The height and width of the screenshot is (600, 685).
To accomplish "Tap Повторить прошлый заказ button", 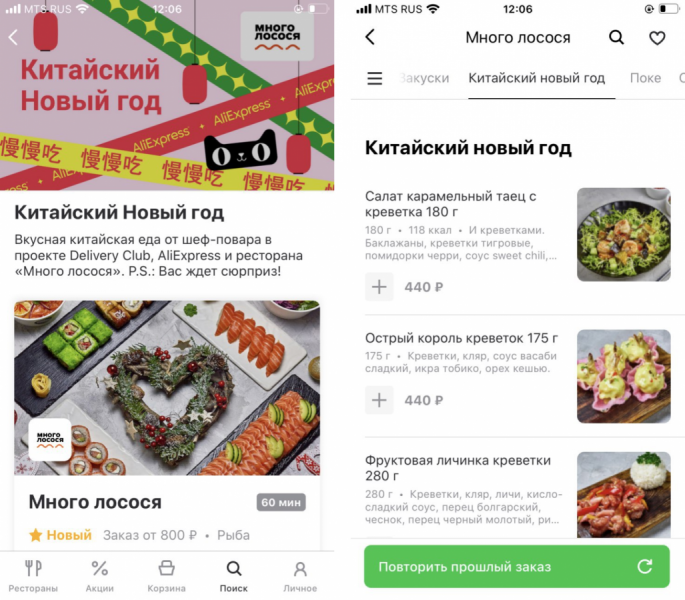I will click(516, 567).
